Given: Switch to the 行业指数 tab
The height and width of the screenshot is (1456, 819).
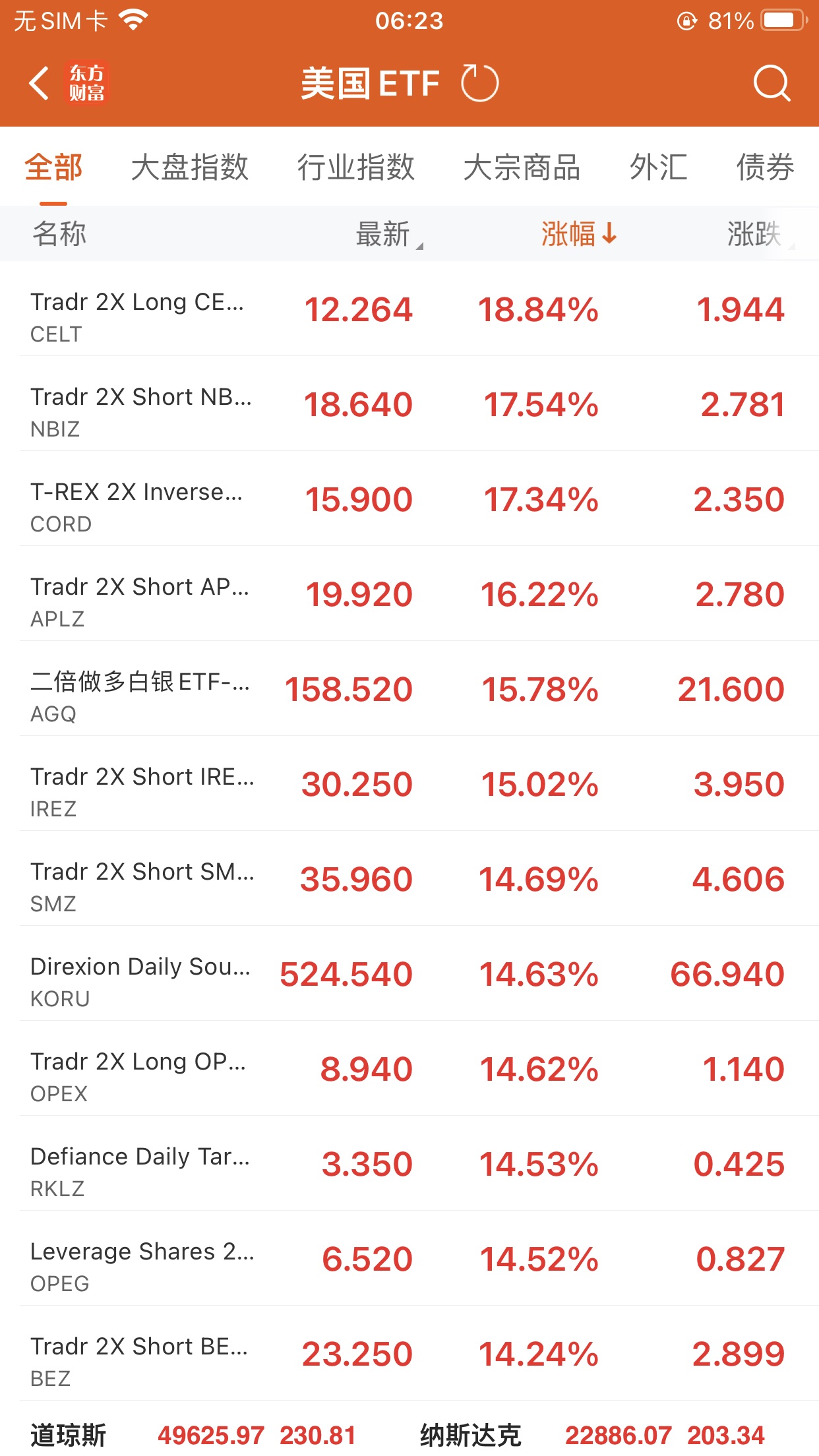Looking at the screenshot, I should 355,167.
